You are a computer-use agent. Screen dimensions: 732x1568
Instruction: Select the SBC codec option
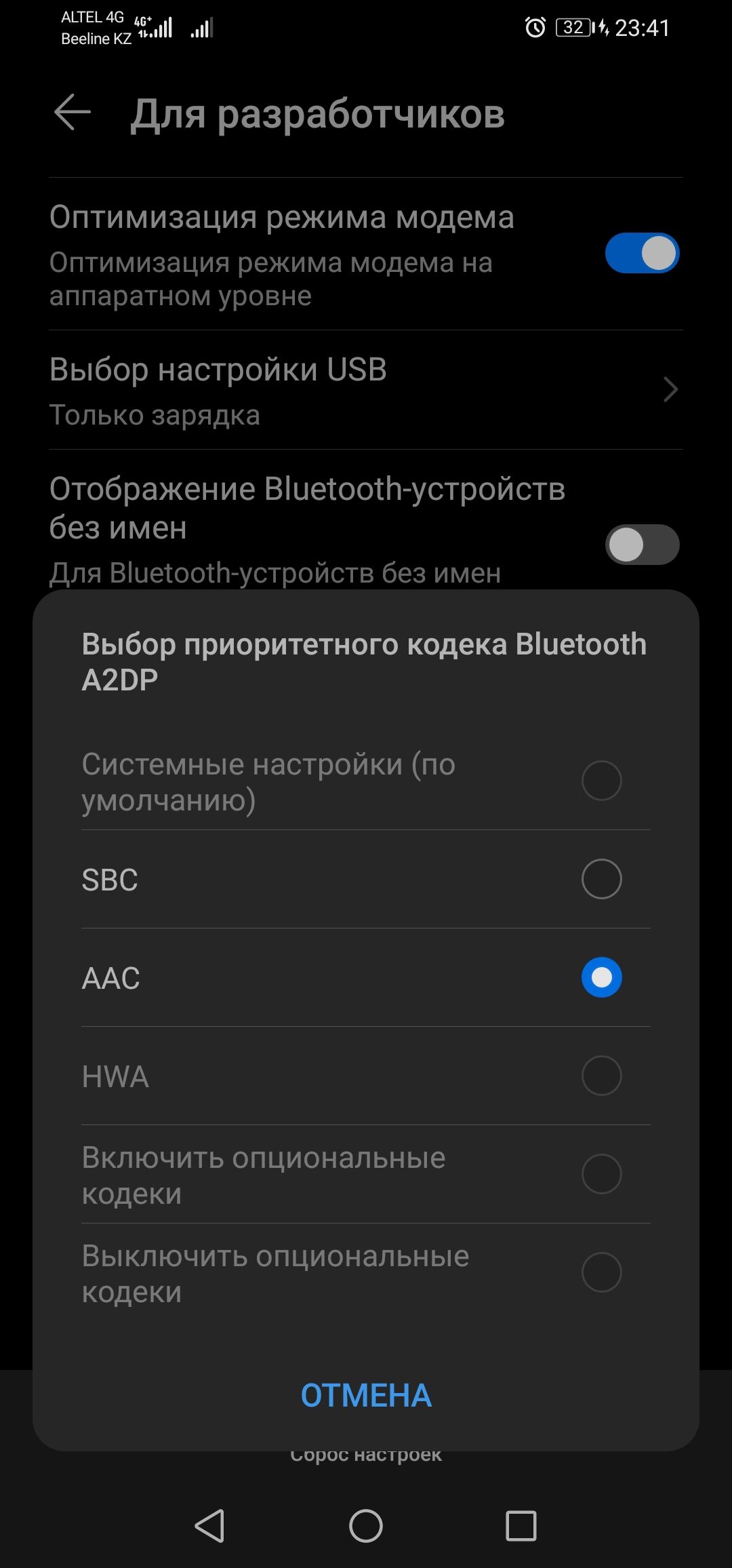click(601, 879)
